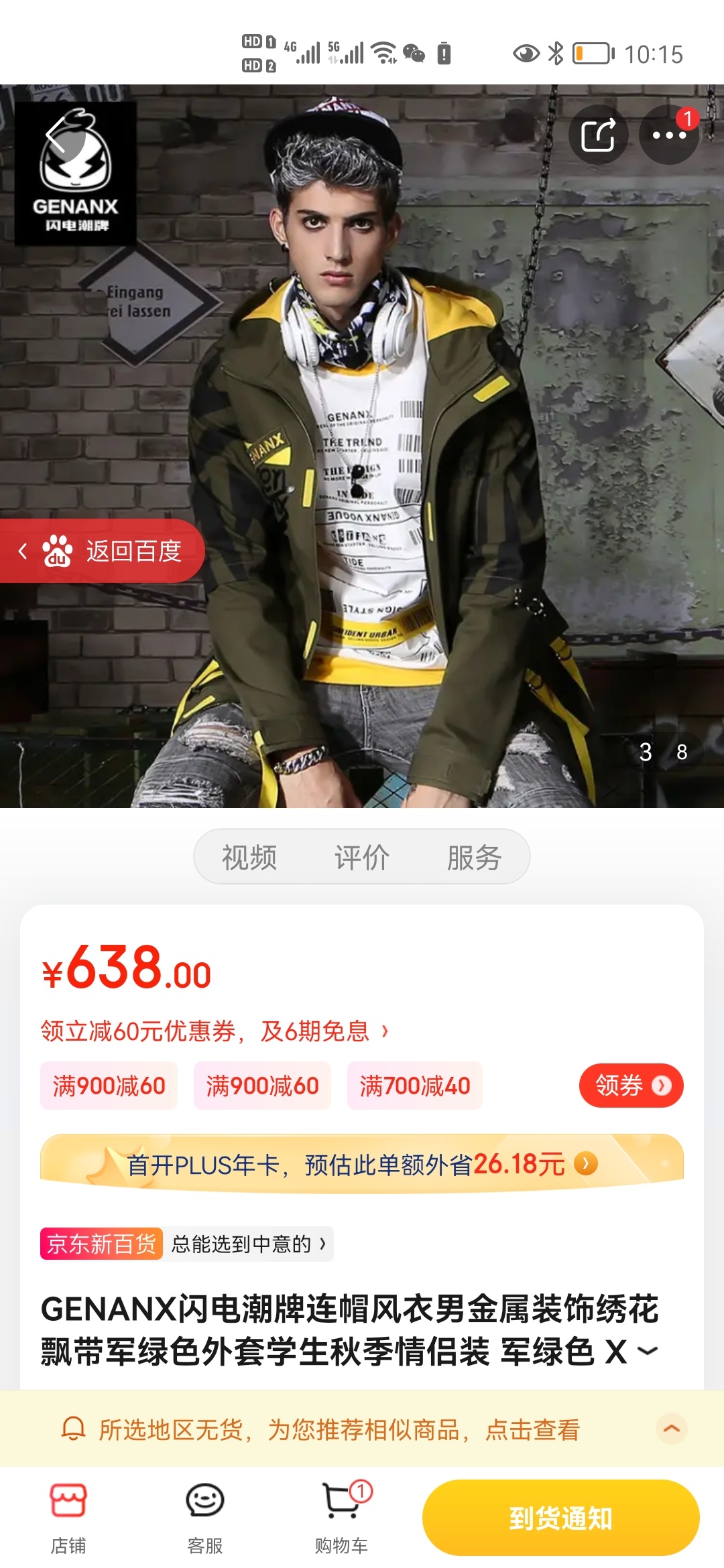
Task: Return to Baidu via 返回百度 button
Action: click(x=102, y=551)
